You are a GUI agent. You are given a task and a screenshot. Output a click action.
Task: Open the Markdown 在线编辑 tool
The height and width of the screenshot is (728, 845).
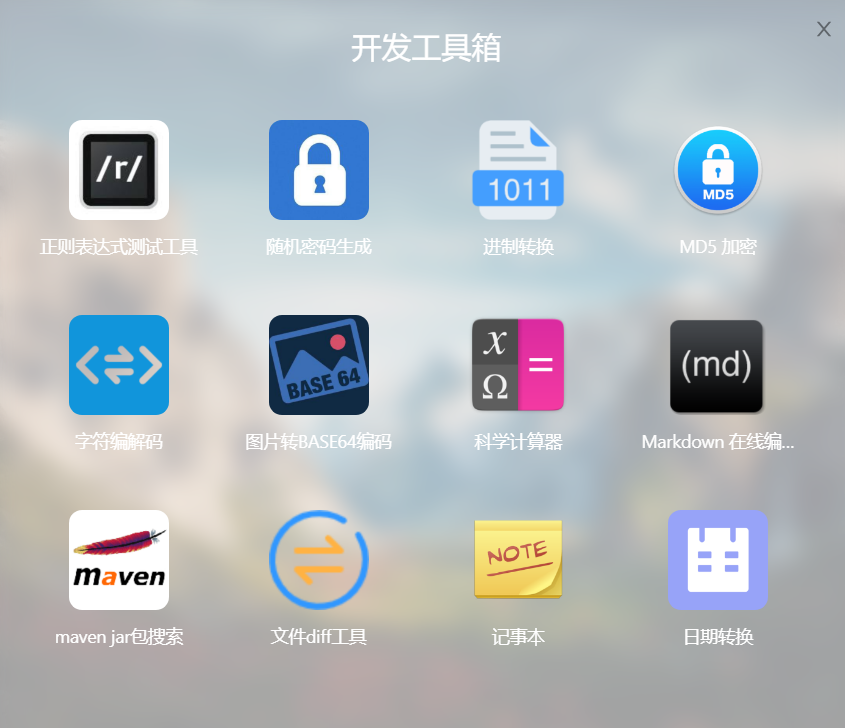coord(717,365)
